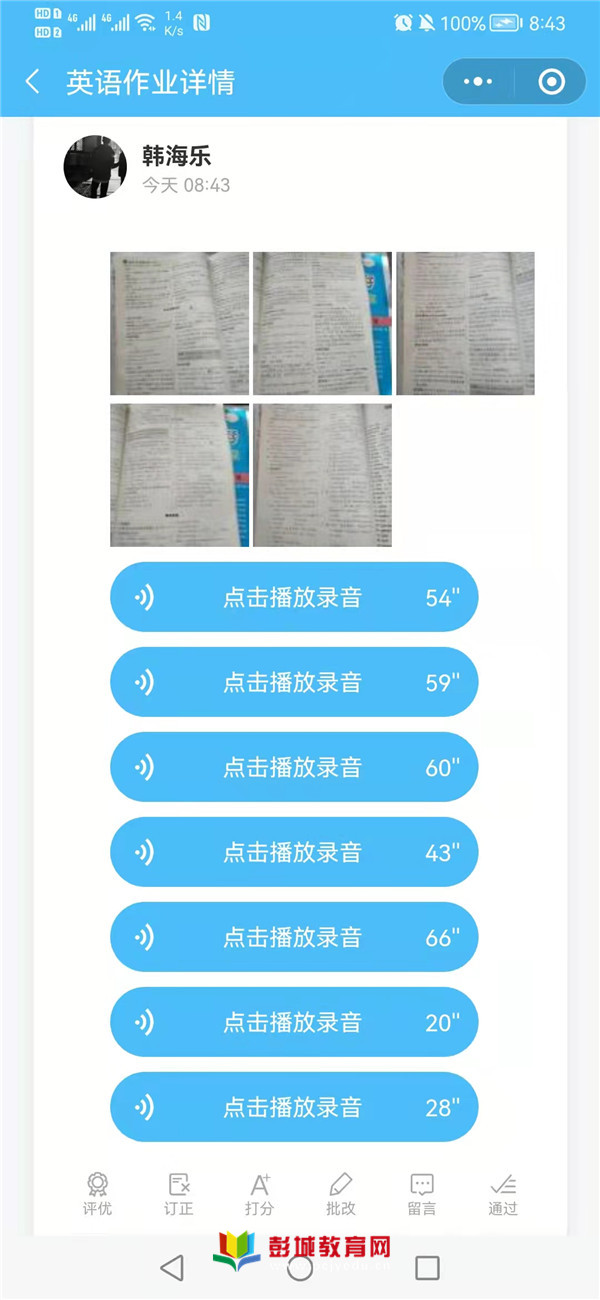View the fifth homework photo
Viewport: 600px width, 1300px height.
[322, 475]
